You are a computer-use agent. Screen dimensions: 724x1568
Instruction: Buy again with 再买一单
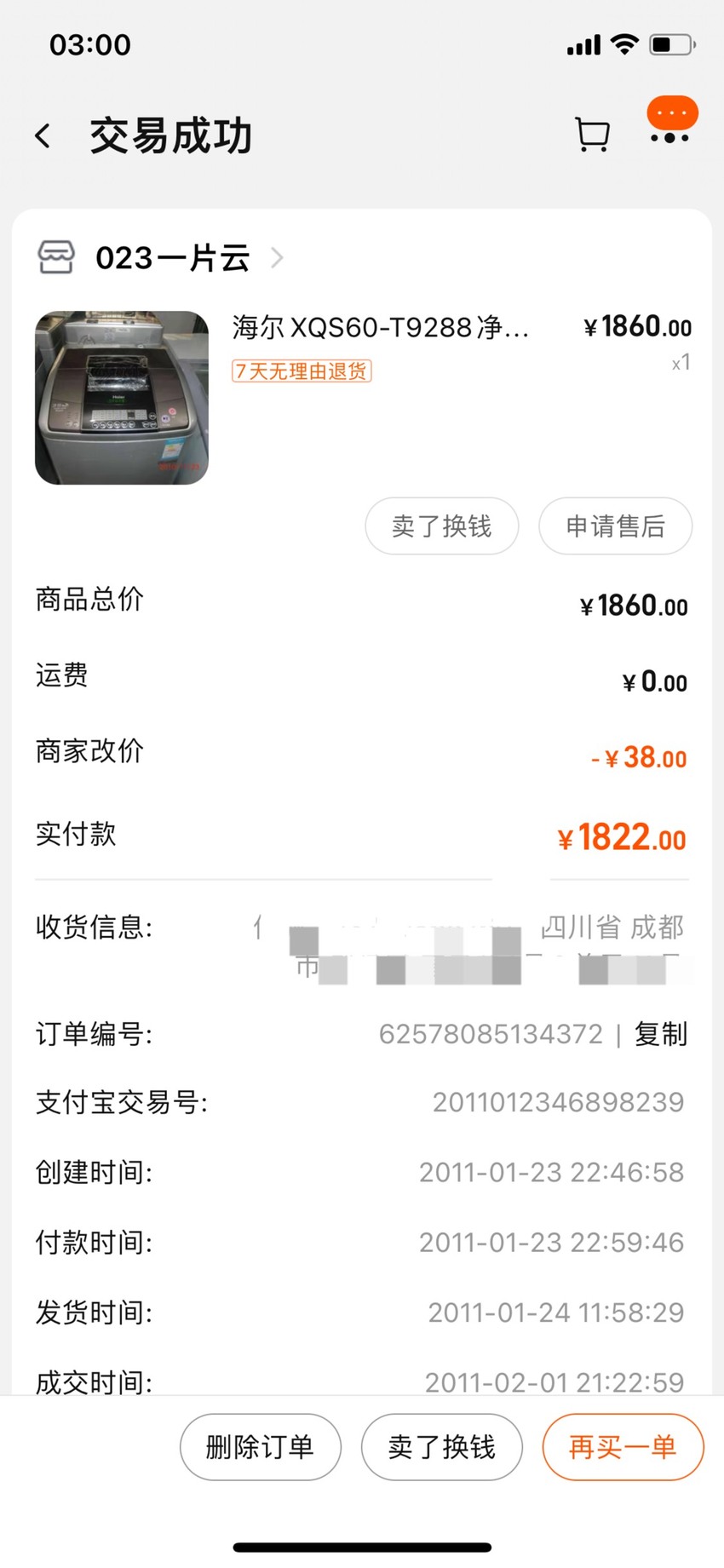coord(623,1447)
